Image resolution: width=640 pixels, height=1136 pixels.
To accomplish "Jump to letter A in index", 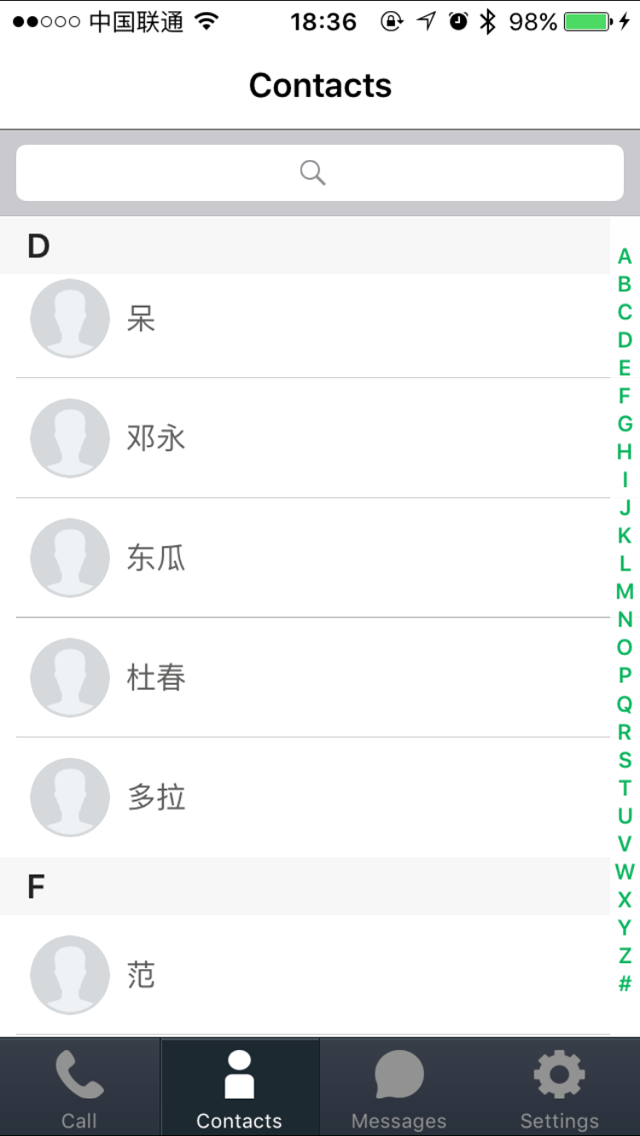I will (x=624, y=256).
